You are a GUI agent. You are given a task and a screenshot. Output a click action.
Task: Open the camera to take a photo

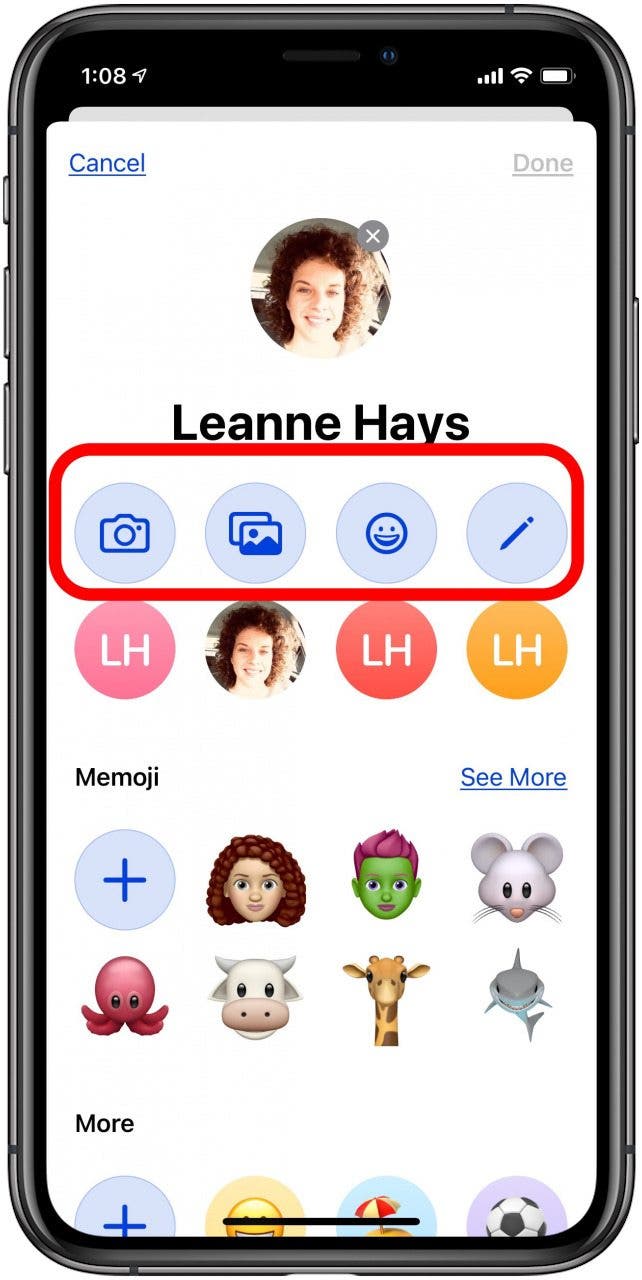pos(125,533)
